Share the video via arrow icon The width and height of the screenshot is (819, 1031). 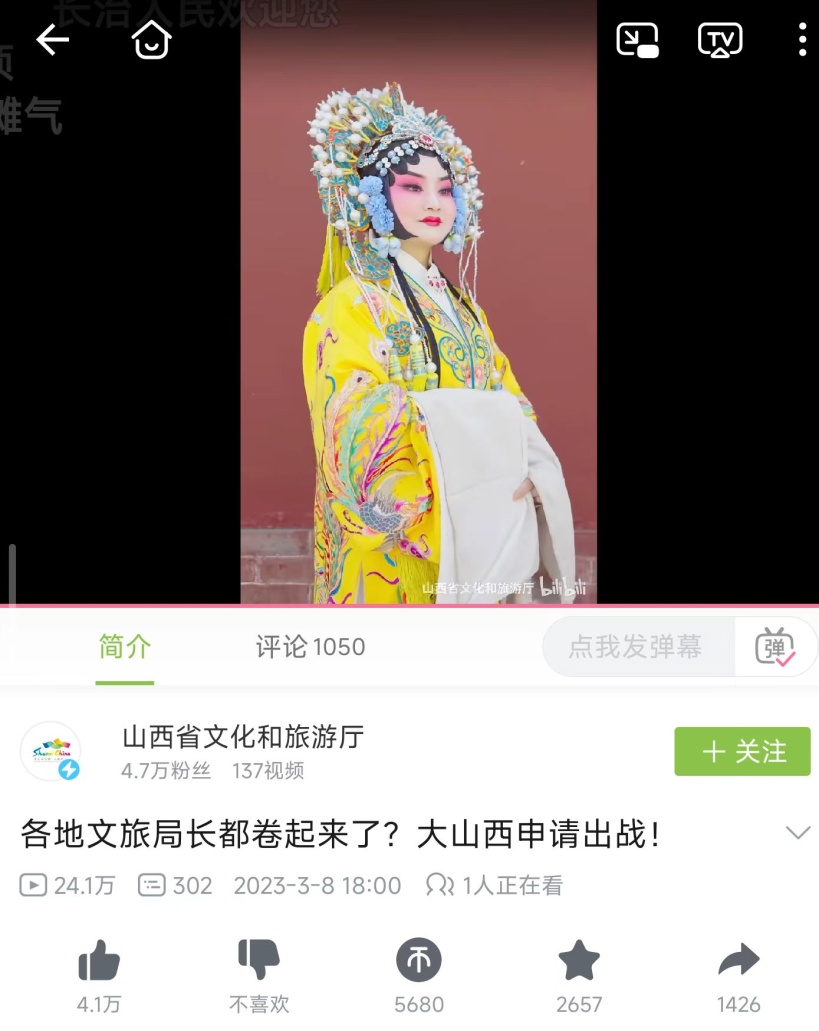click(739, 962)
